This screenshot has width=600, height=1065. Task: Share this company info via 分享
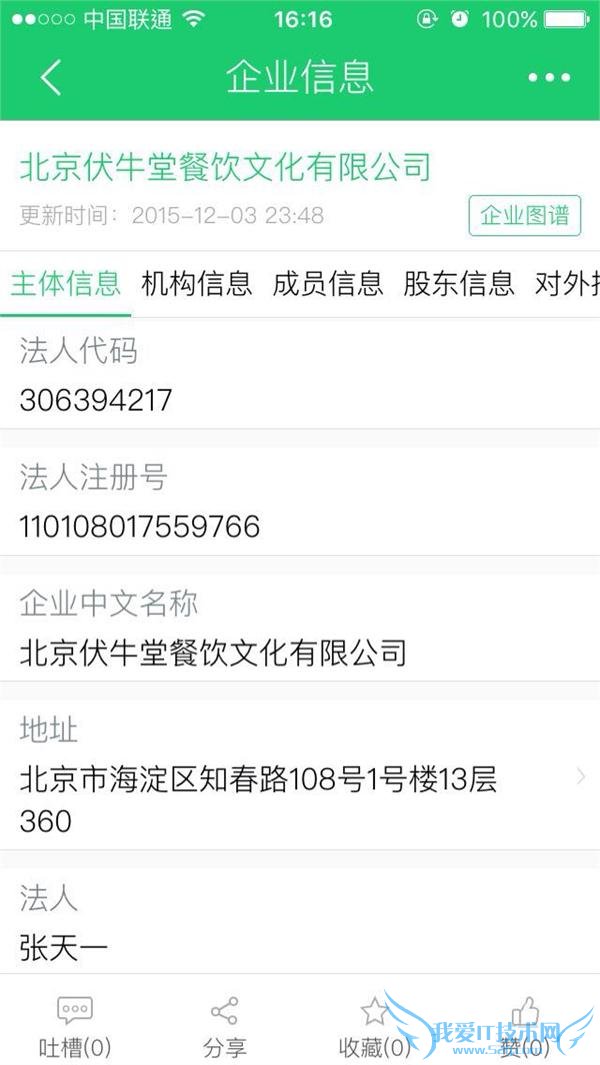point(225,1025)
